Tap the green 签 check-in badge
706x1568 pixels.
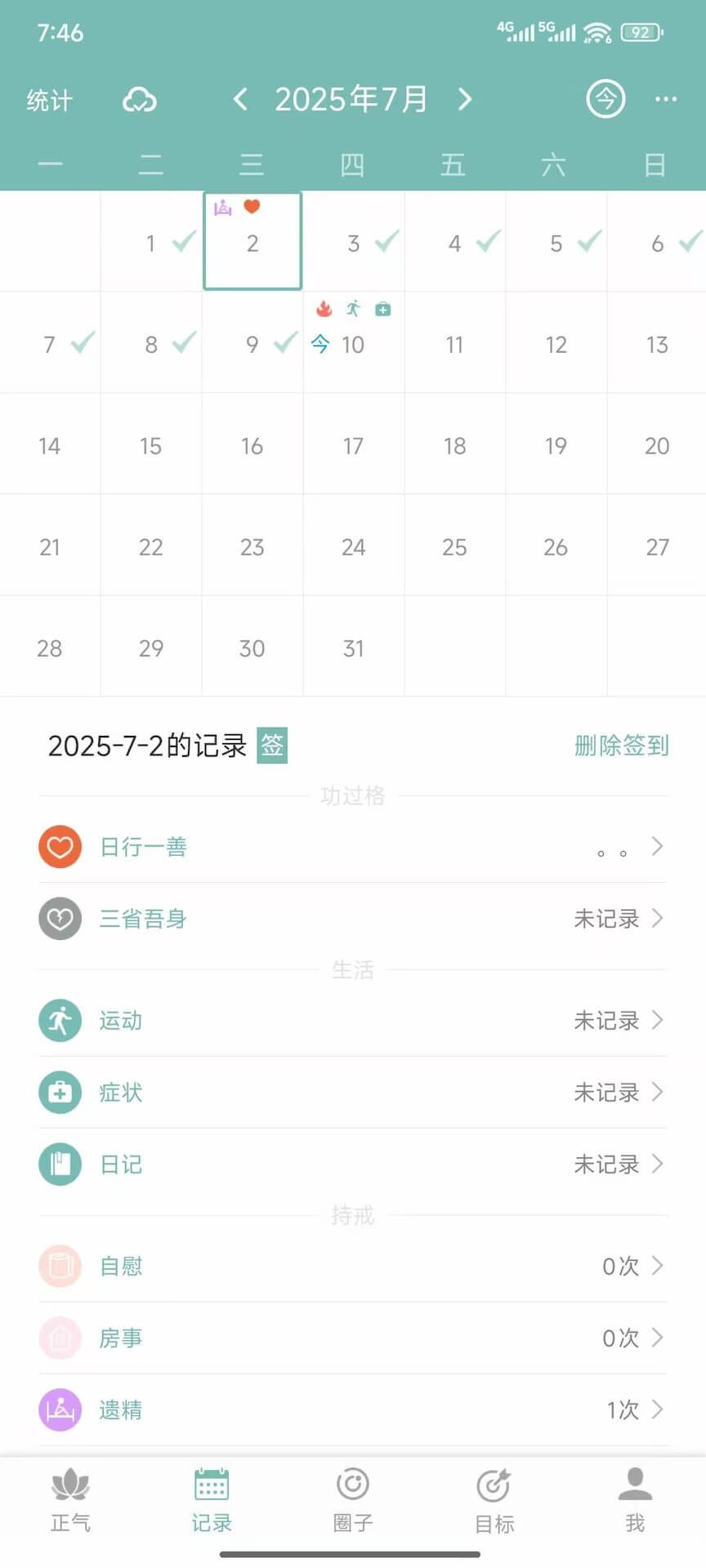click(x=273, y=746)
